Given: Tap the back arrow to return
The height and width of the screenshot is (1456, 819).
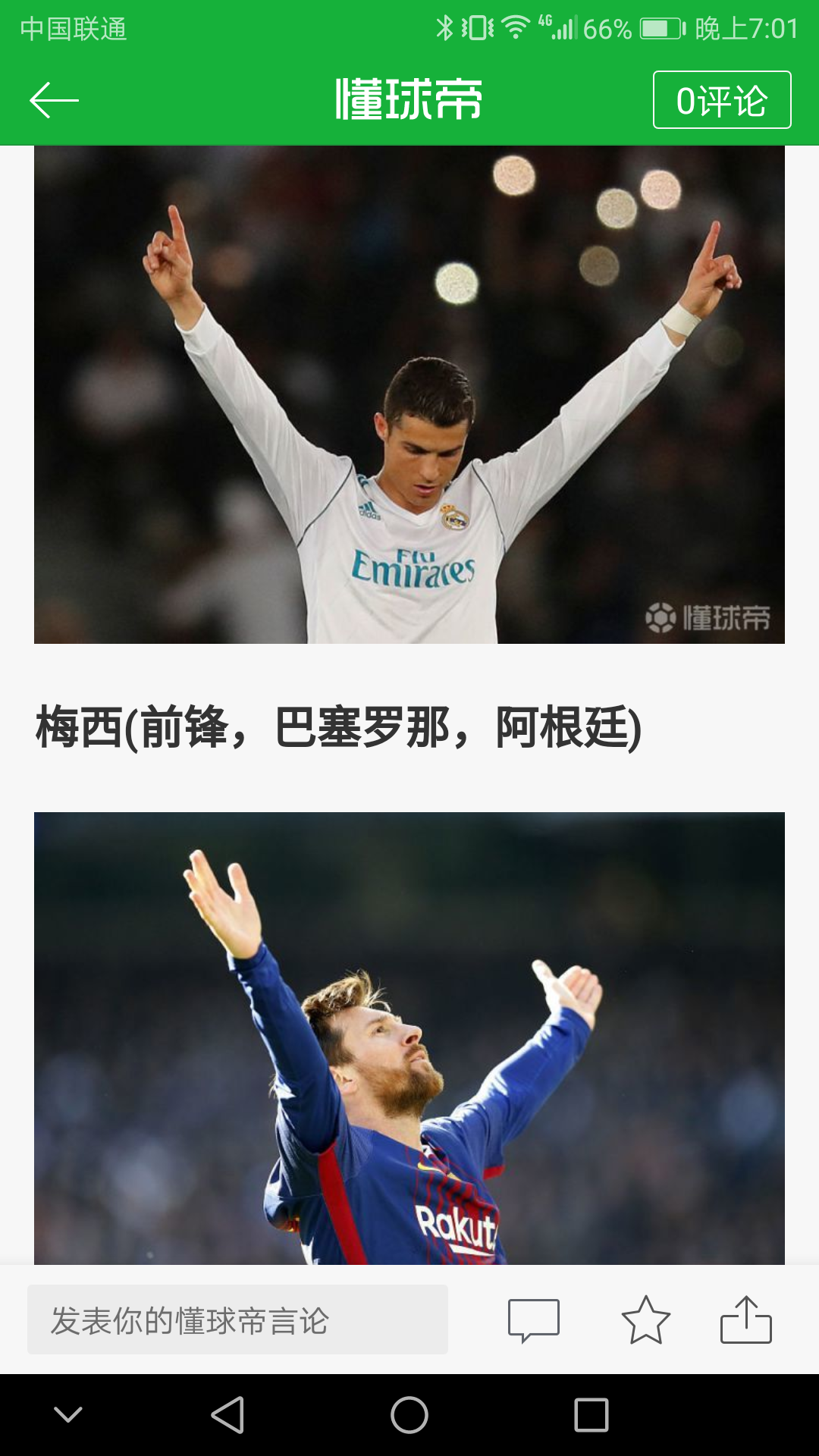Looking at the screenshot, I should click(53, 99).
